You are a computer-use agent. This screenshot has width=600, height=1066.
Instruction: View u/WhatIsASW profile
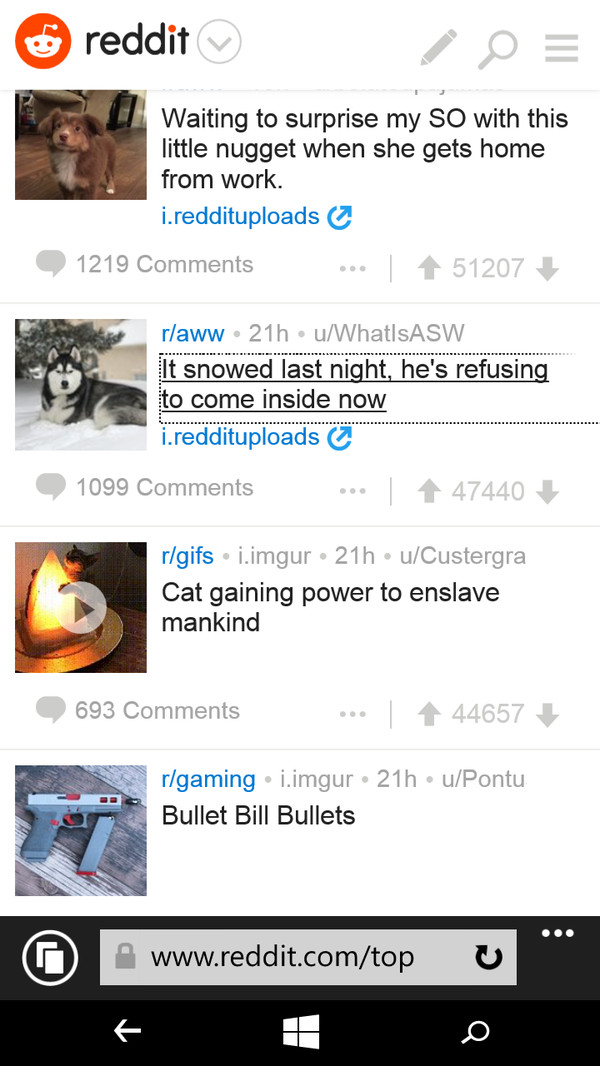click(388, 333)
